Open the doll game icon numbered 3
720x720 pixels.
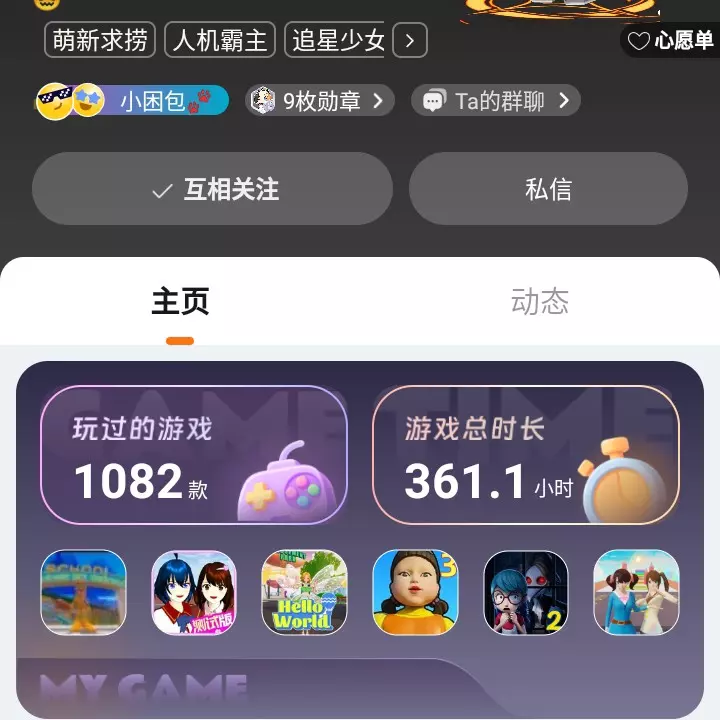tap(415, 592)
